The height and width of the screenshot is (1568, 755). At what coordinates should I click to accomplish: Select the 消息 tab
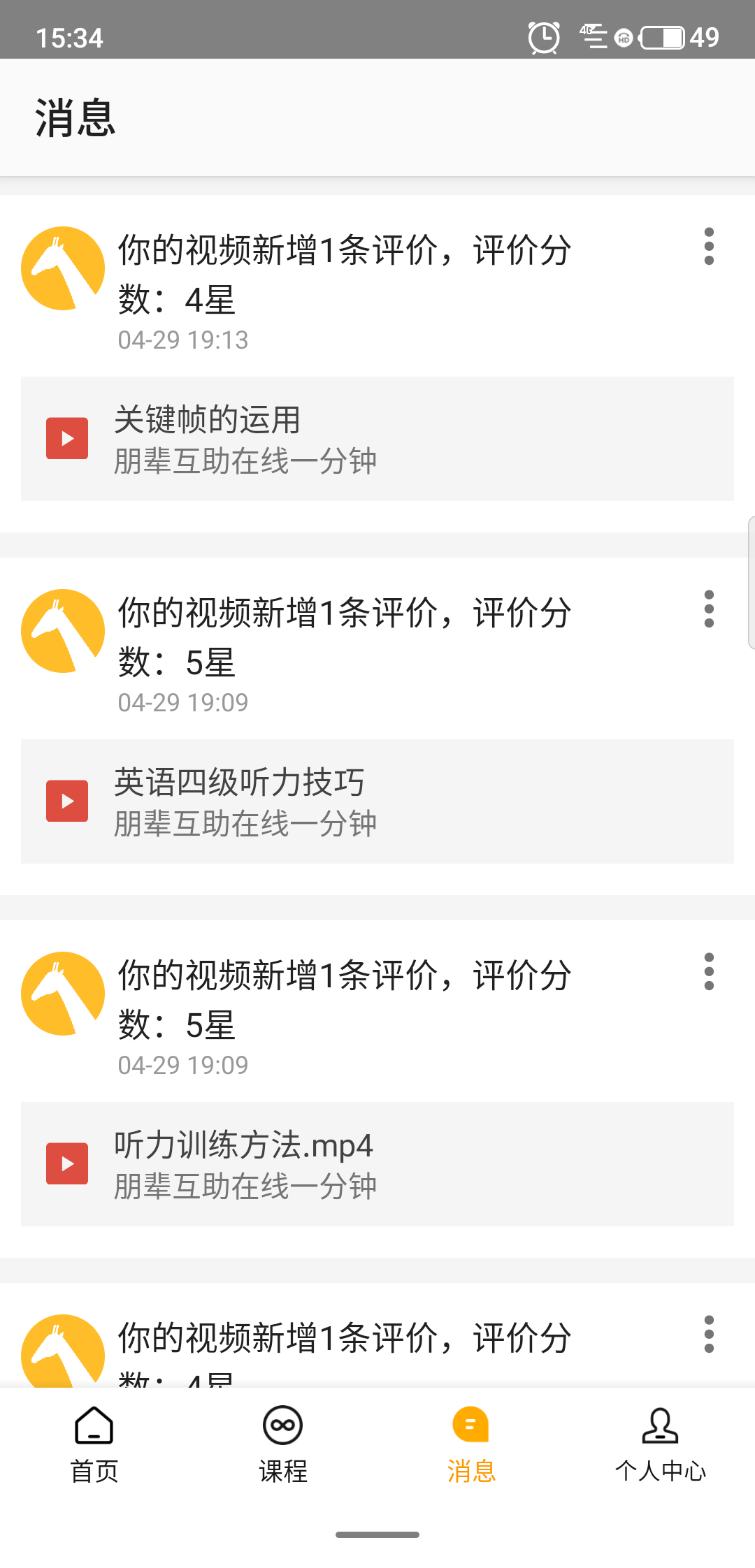(x=471, y=1444)
